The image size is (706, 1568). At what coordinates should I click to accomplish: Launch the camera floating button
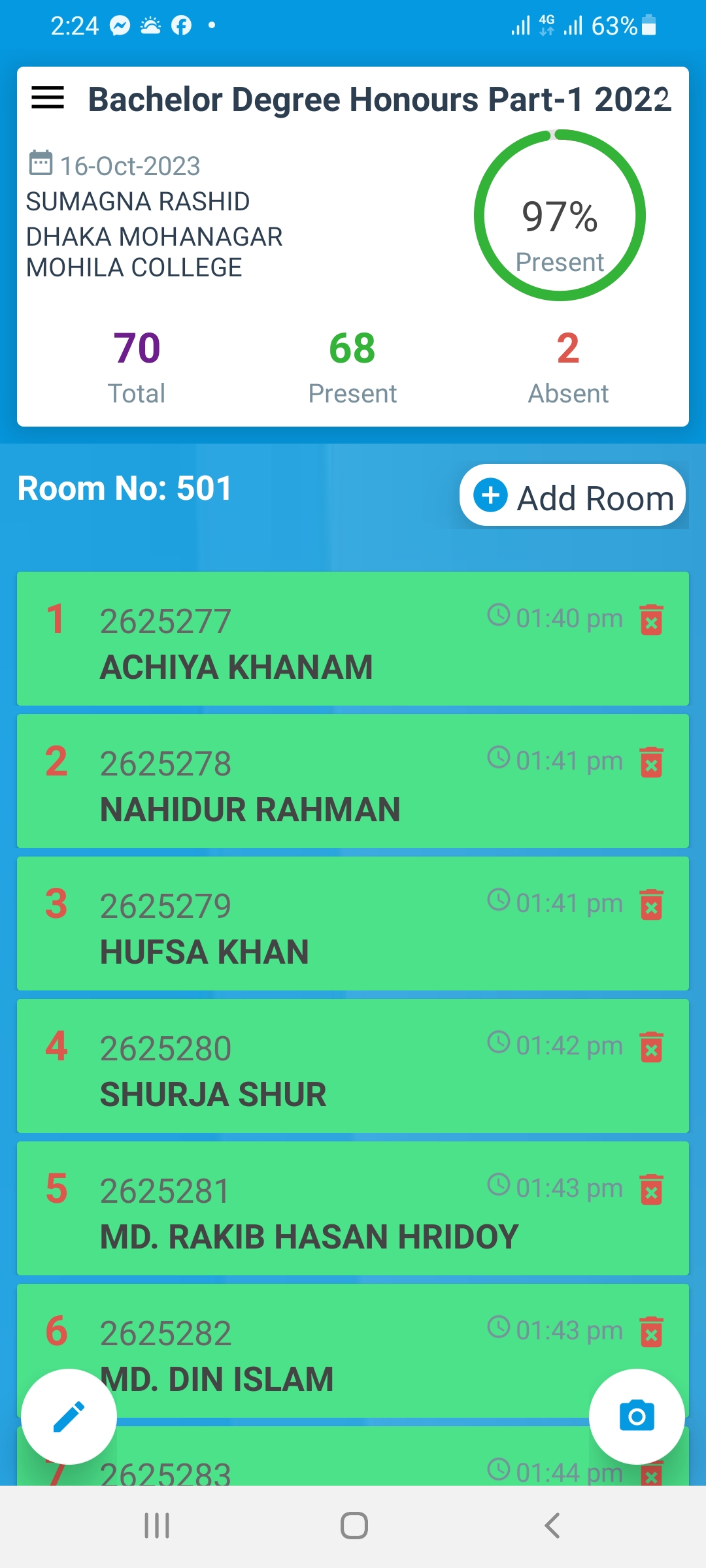pos(637,1416)
